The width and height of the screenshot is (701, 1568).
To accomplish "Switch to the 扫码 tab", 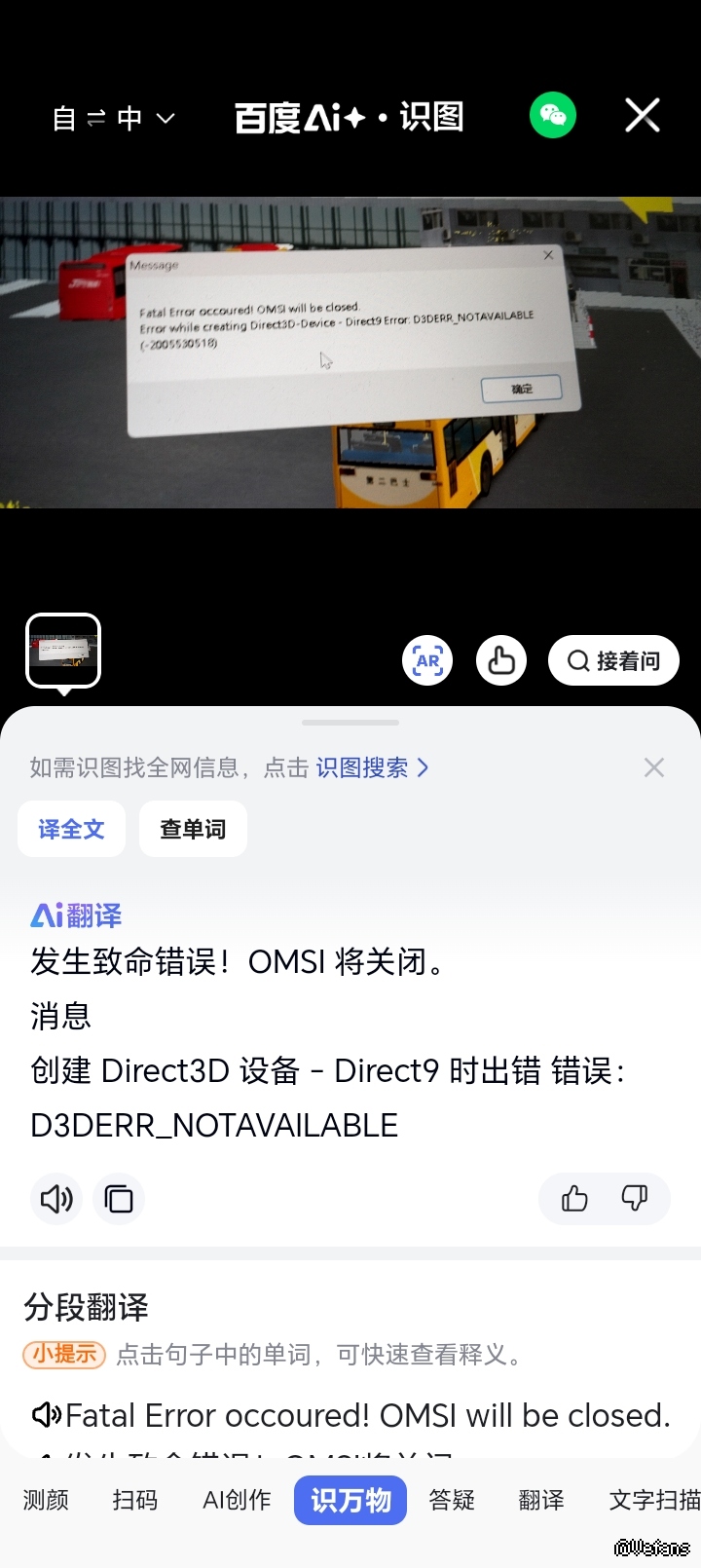I will click(134, 1500).
